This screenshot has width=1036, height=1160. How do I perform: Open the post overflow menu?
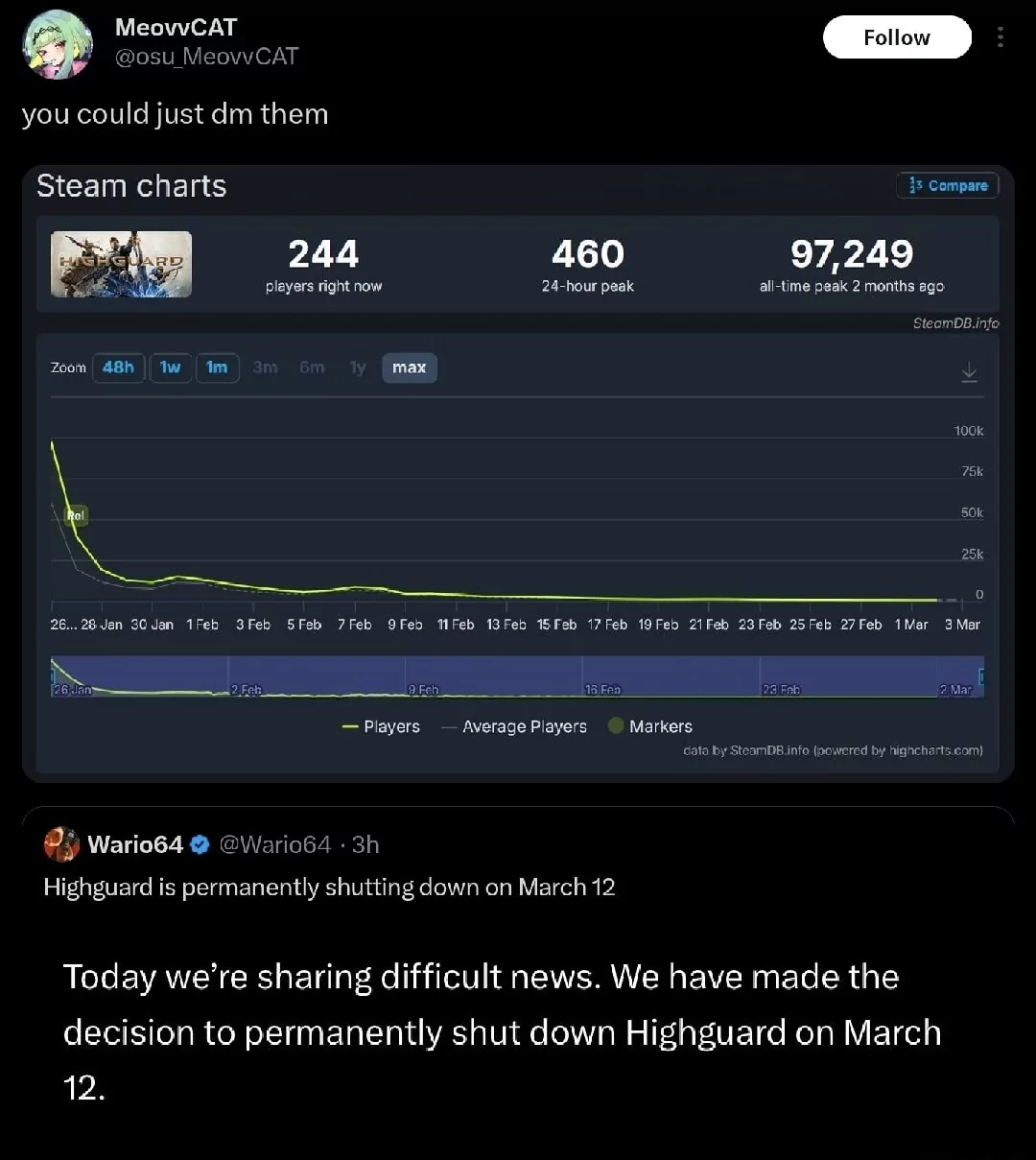(x=1001, y=37)
